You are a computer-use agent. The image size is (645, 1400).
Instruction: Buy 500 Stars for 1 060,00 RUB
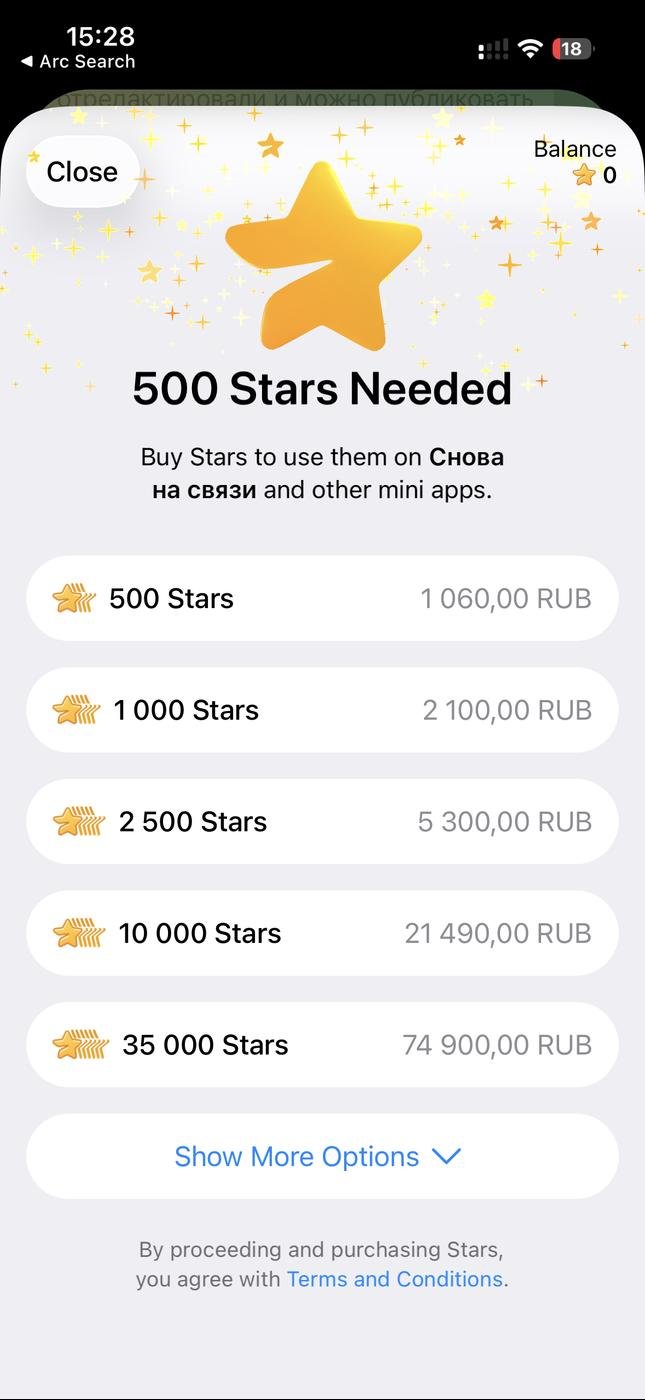pos(322,598)
